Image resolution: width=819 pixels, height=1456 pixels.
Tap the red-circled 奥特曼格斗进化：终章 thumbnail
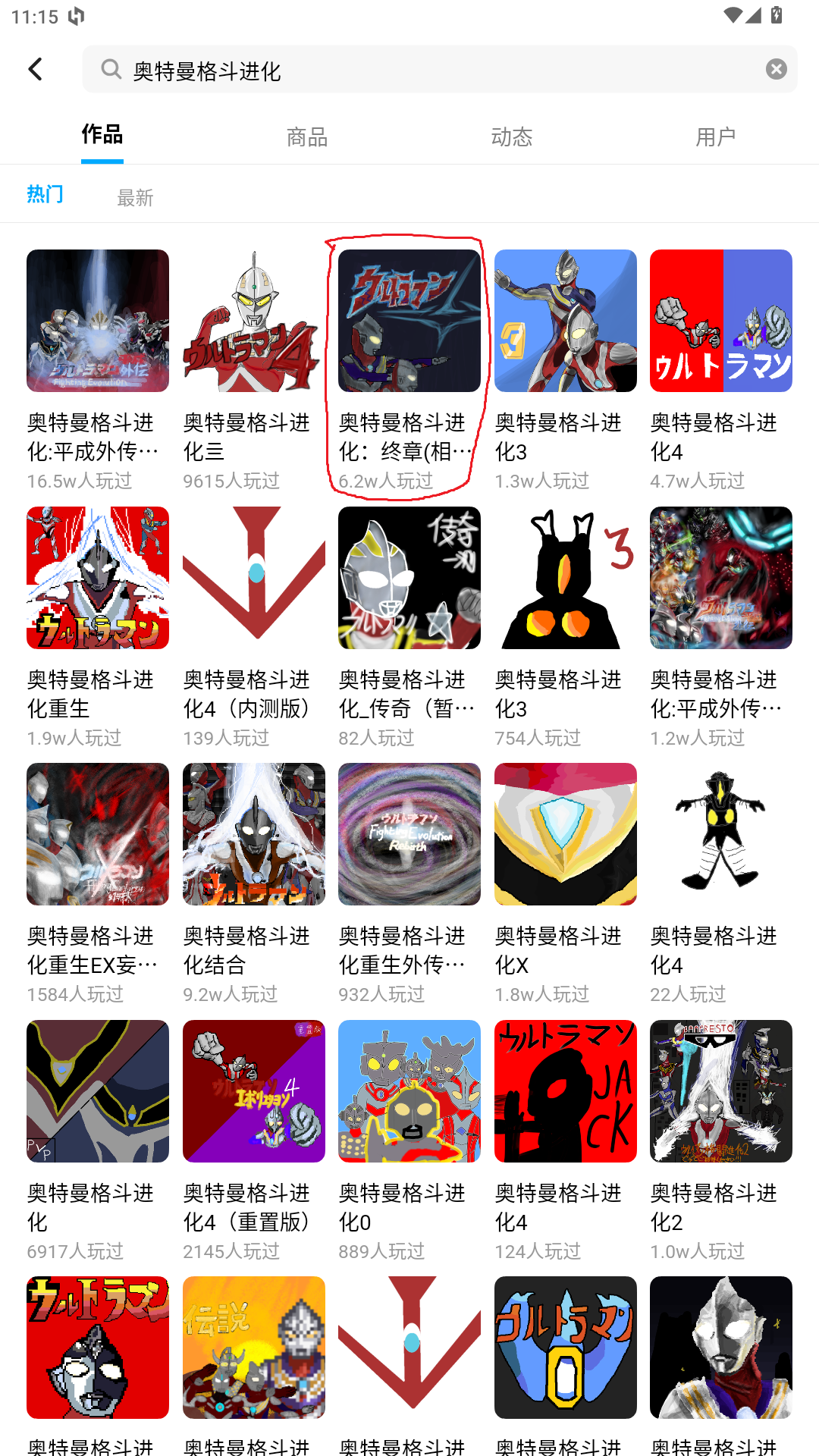[409, 320]
